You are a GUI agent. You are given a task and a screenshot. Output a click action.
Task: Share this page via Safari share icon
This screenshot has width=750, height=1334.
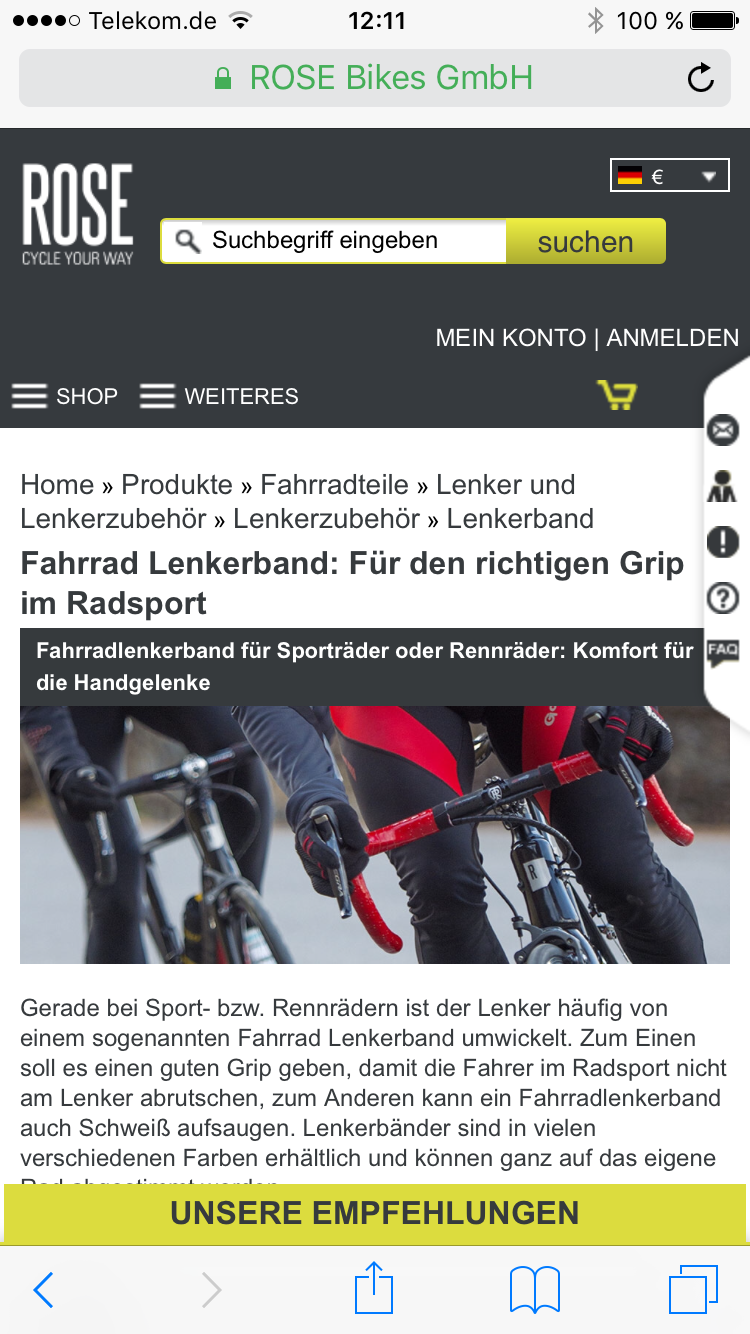375,1288
